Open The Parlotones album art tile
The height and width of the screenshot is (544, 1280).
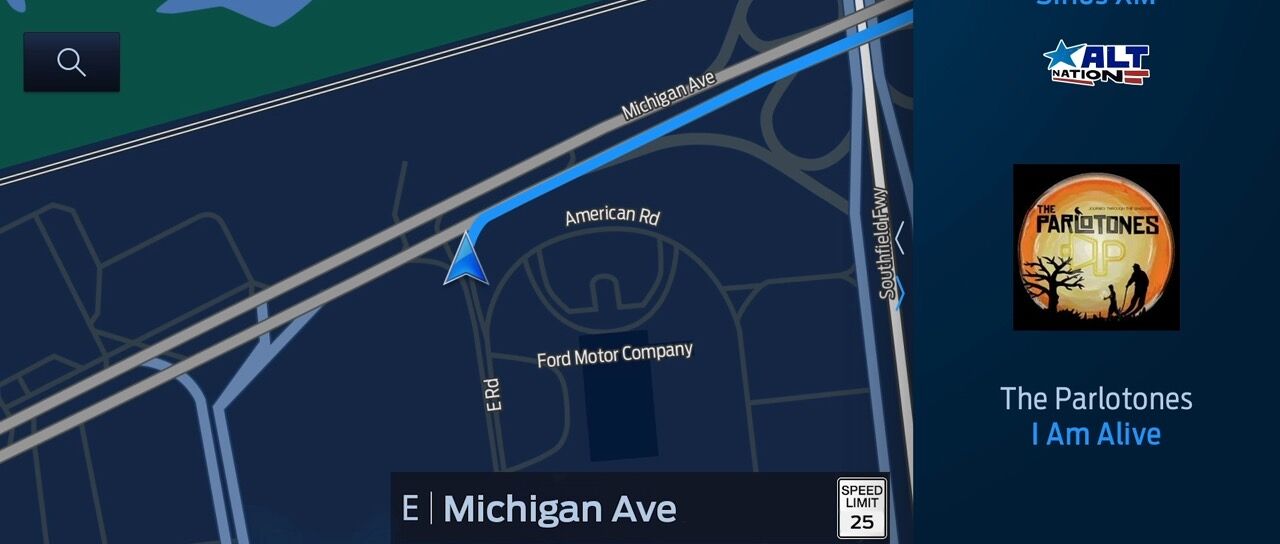click(x=1096, y=247)
